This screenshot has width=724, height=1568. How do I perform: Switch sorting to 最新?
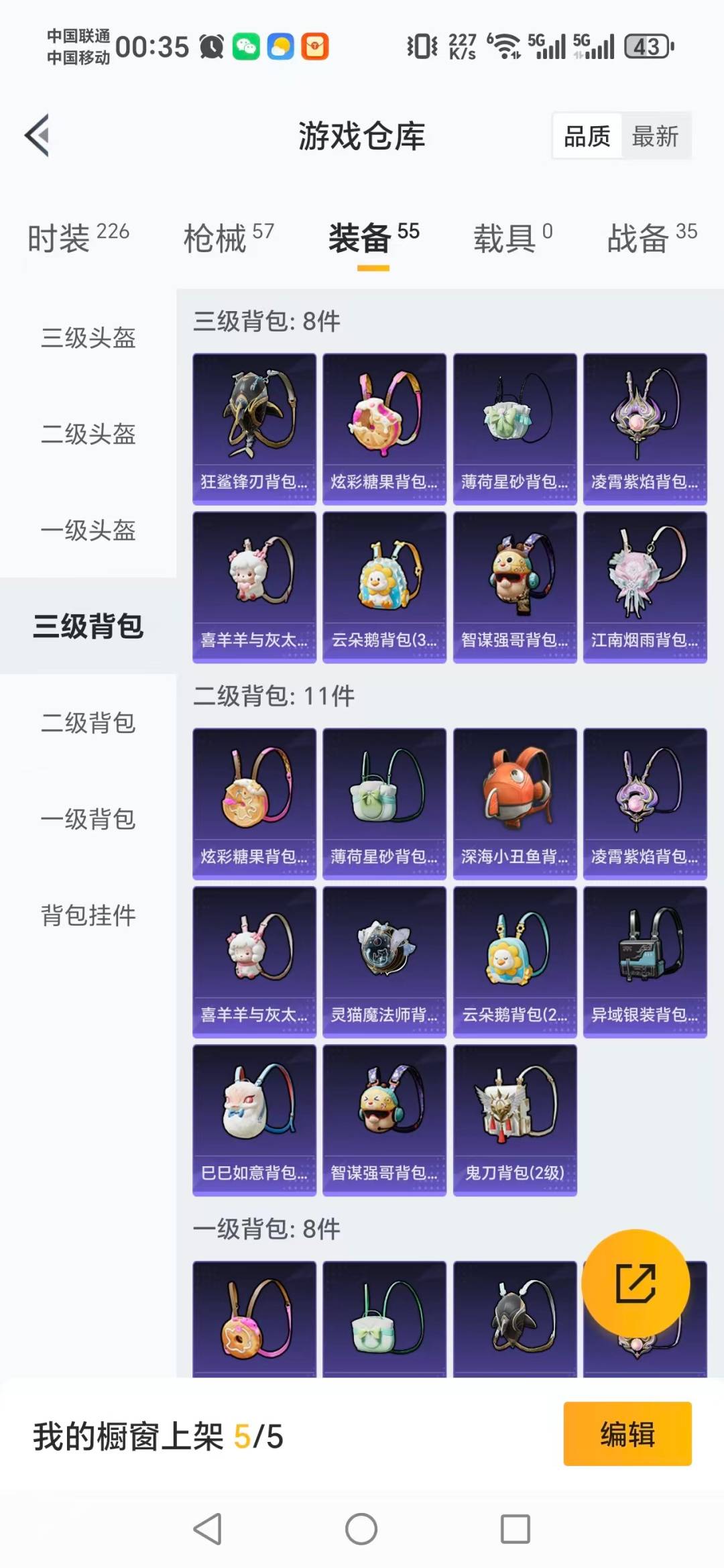click(656, 136)
